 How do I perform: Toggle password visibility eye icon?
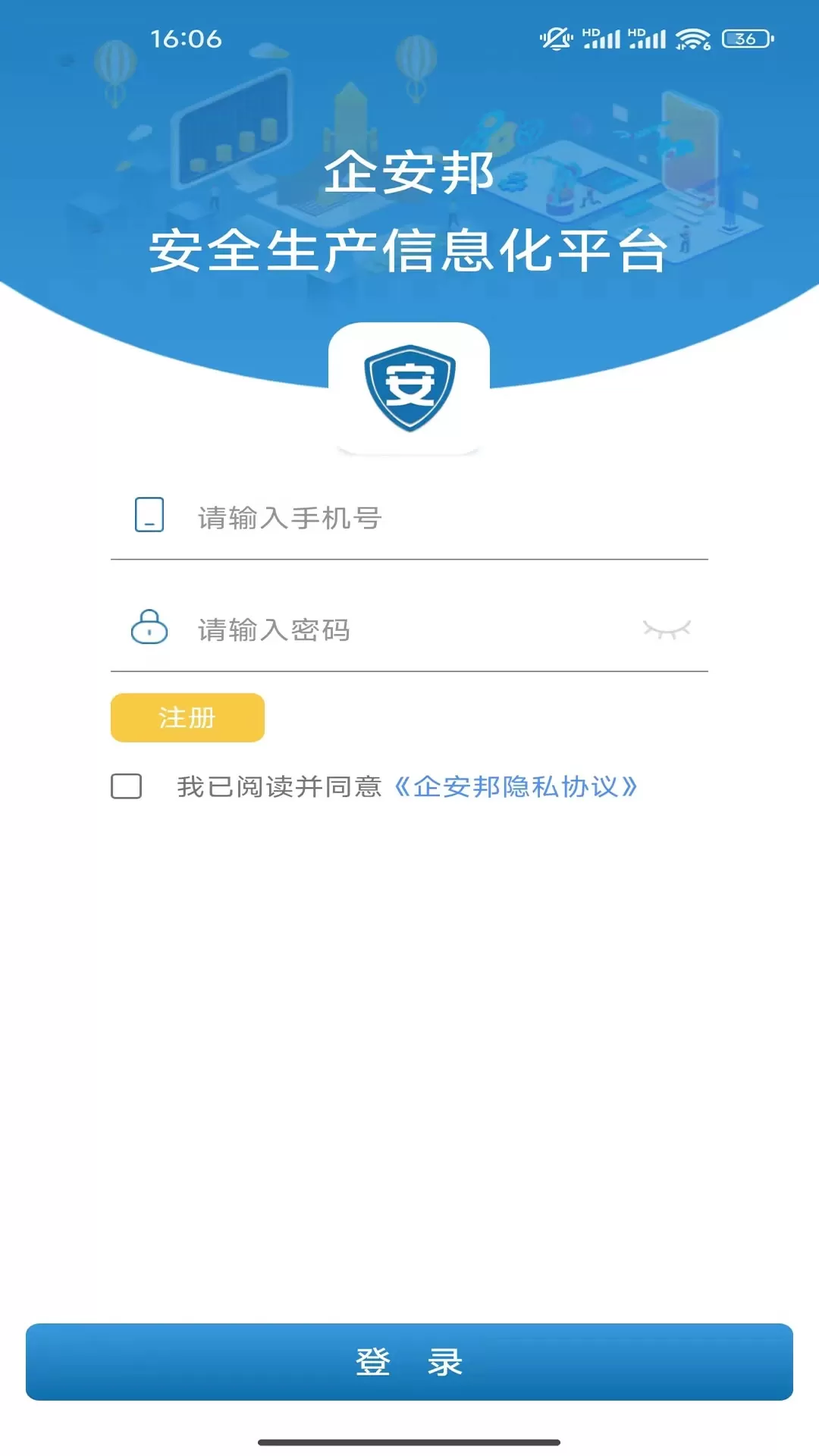[x=666, y=629]
